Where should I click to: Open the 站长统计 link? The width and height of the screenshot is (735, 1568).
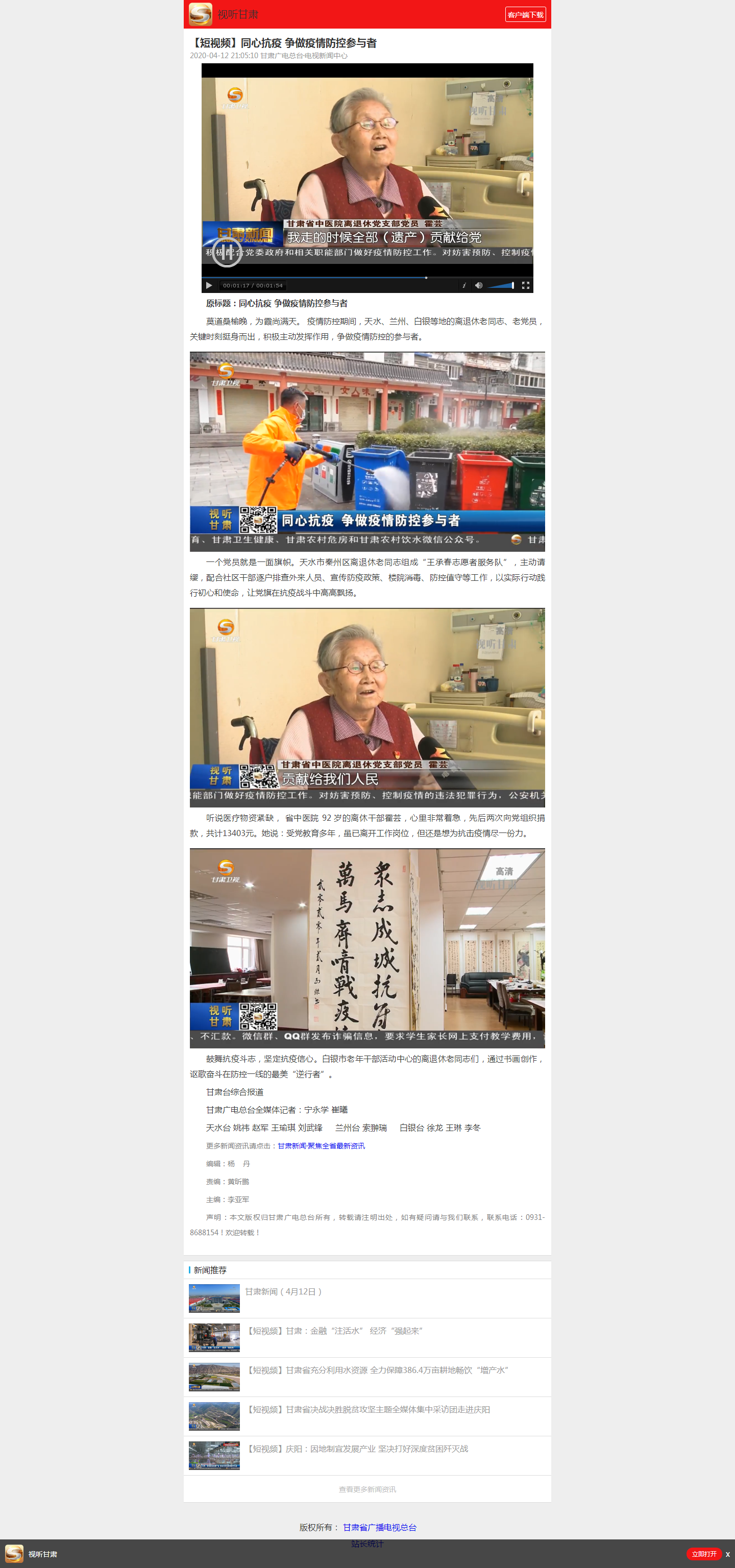pos(367,1543)
